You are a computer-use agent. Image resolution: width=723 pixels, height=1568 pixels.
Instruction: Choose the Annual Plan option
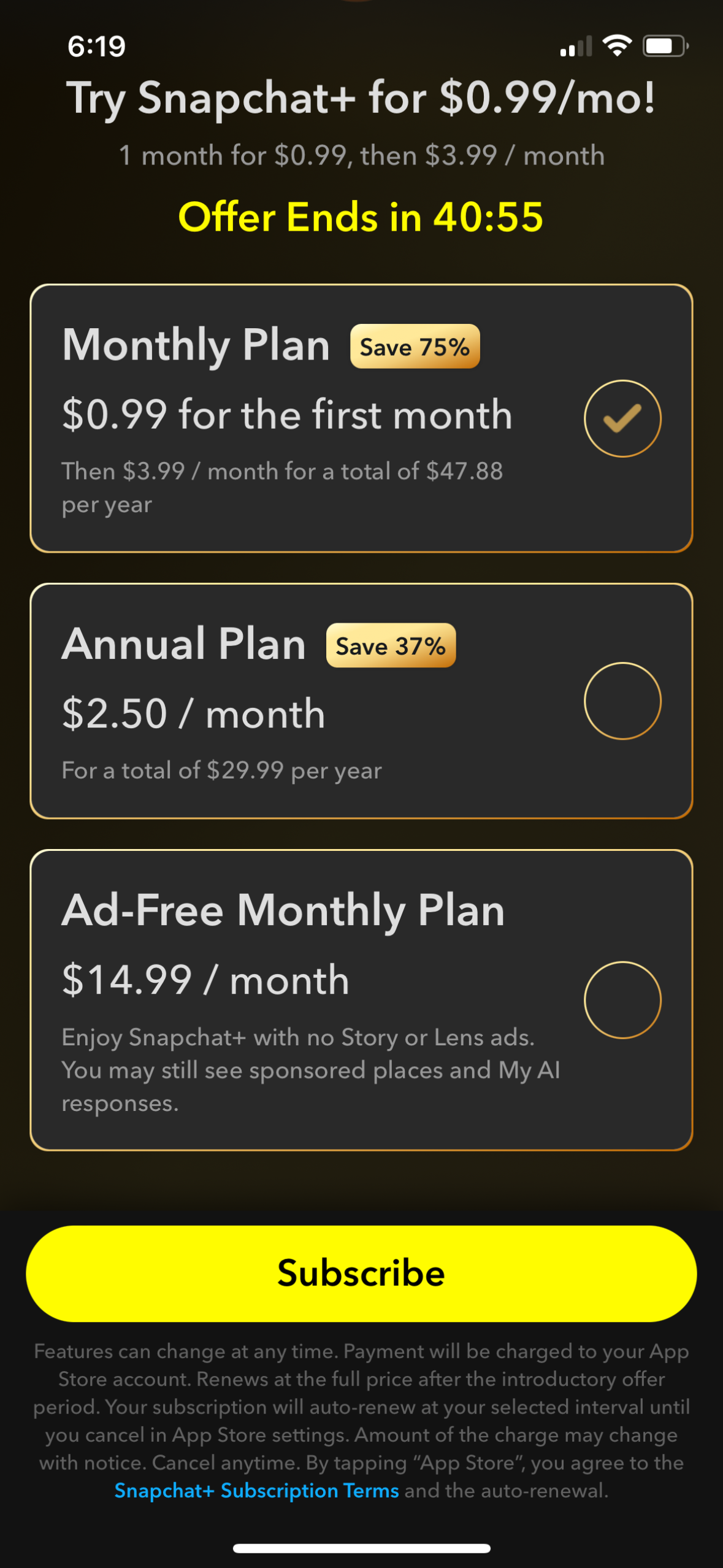tap(622, 701)
